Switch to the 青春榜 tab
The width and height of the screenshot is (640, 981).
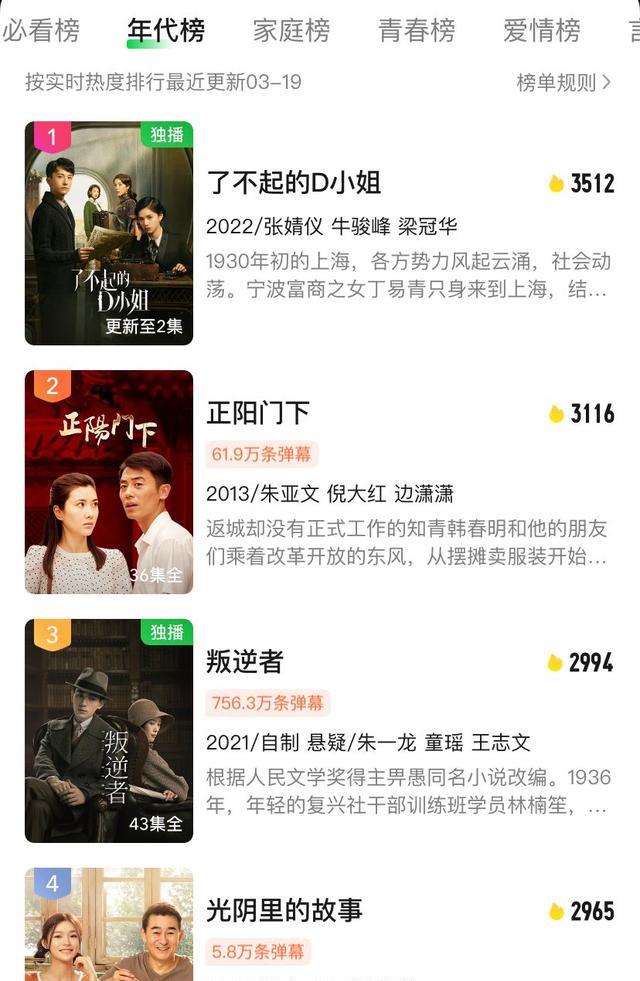(417, 31)
